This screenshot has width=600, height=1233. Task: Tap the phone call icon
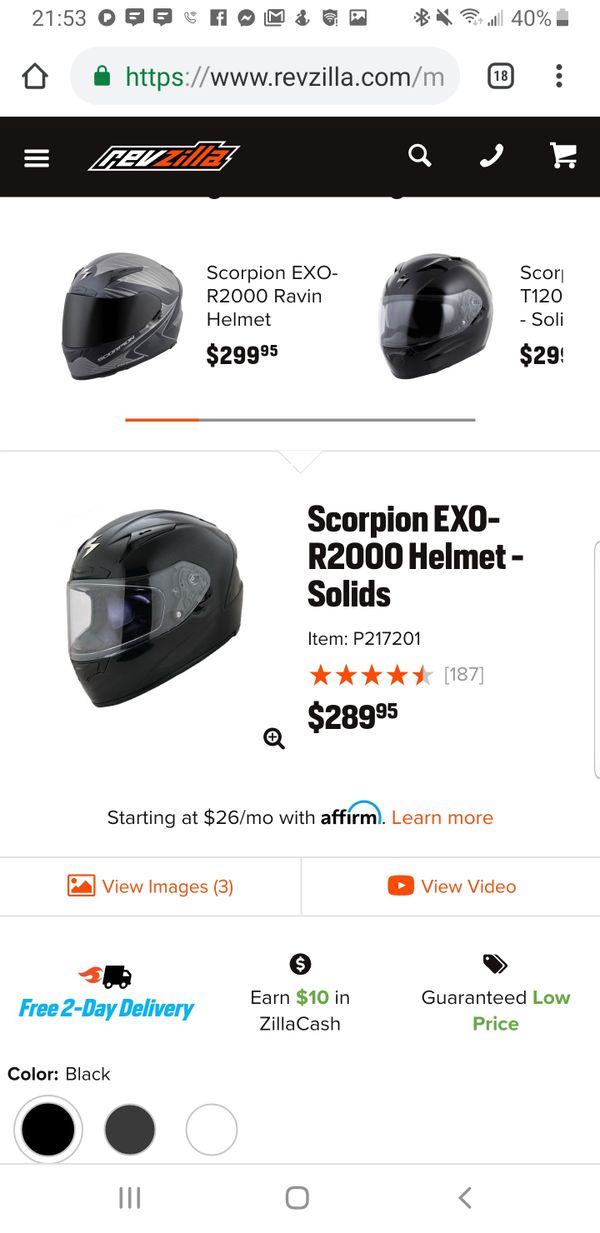point(491,156)
